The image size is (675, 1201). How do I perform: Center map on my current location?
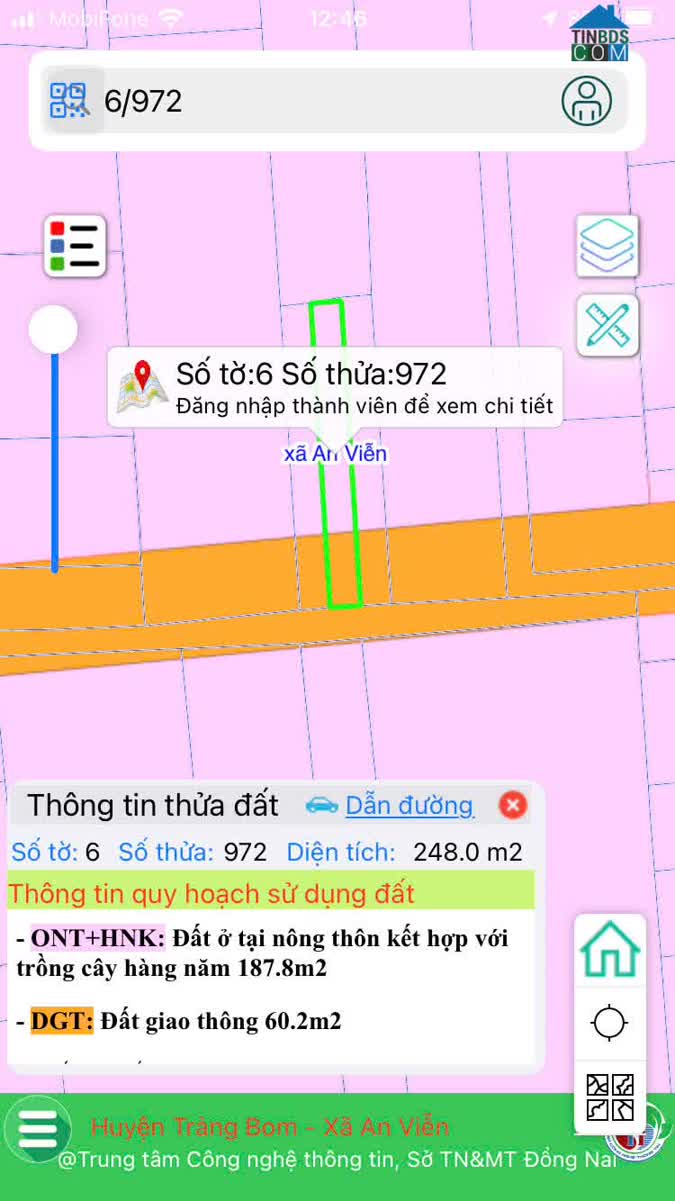(x=609, y=1024)
